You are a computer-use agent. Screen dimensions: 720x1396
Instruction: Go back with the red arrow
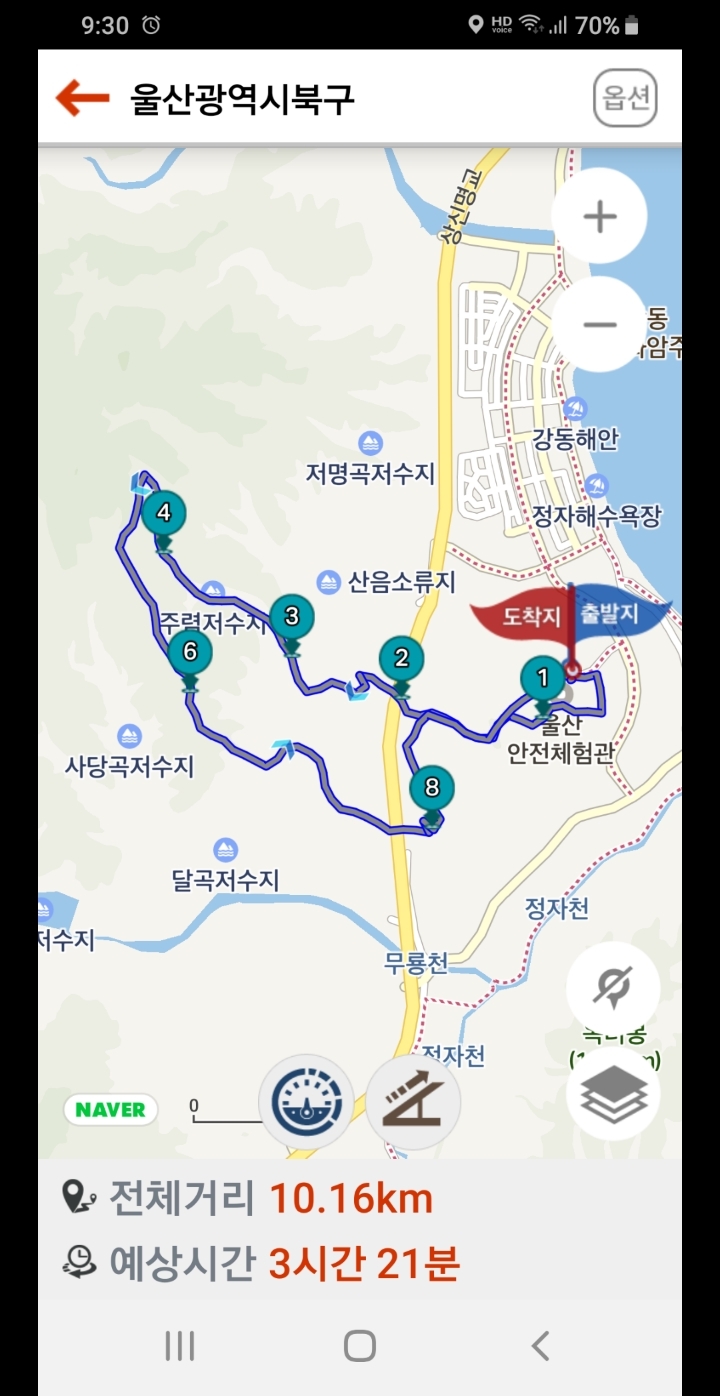(82, 98)
